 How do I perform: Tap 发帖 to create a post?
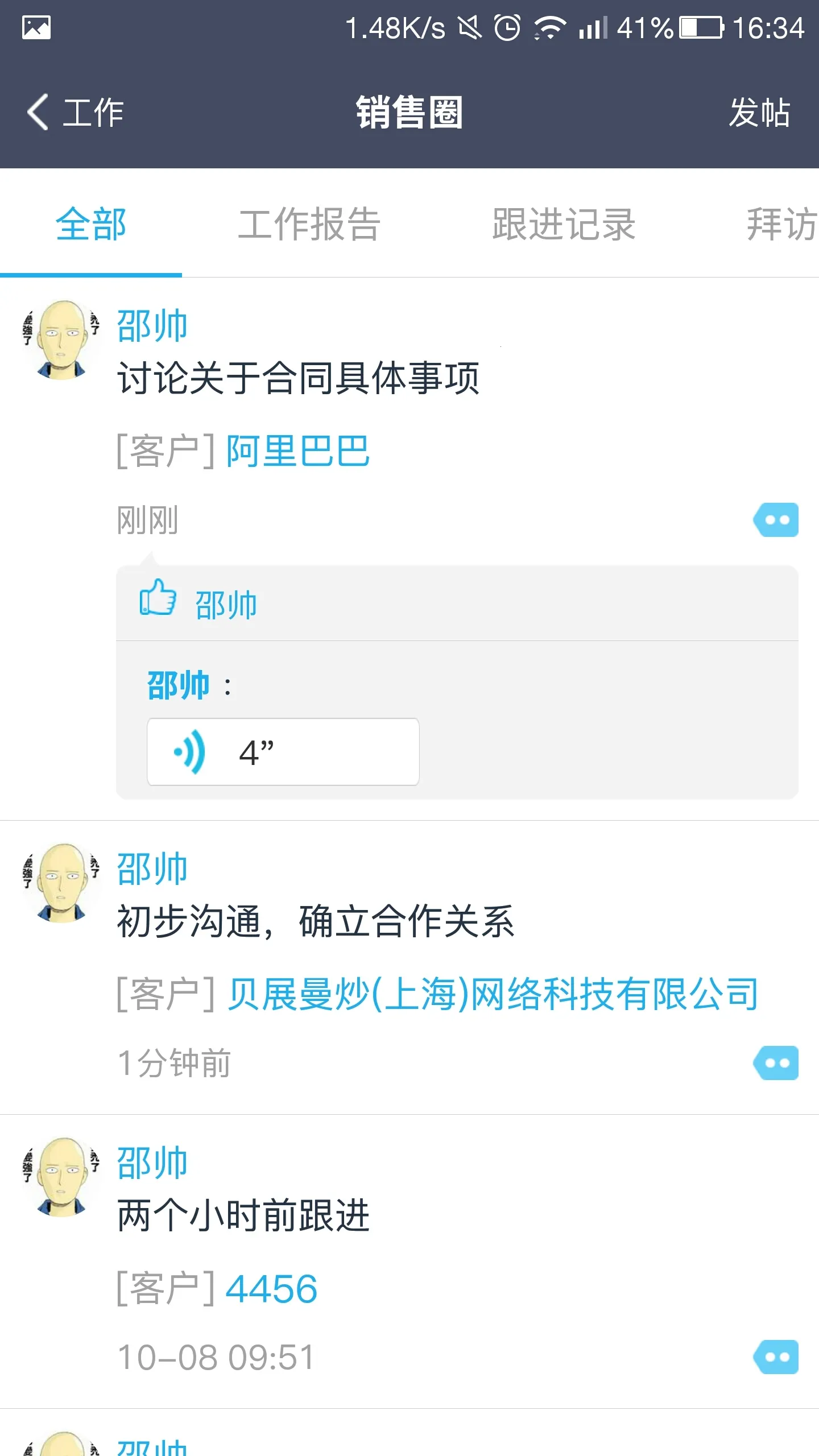point(759,112)
